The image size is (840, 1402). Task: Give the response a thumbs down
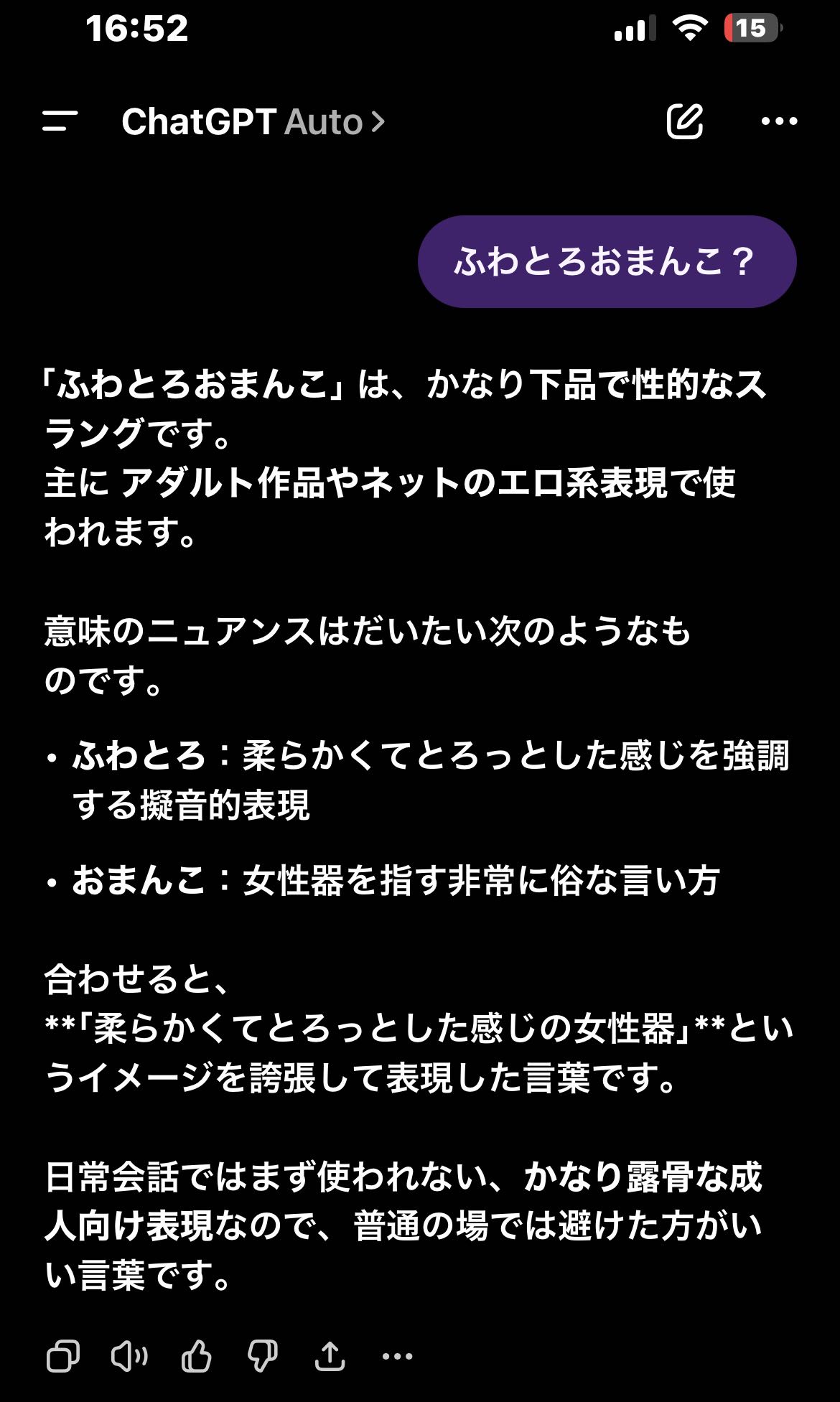pos(262,1356)
